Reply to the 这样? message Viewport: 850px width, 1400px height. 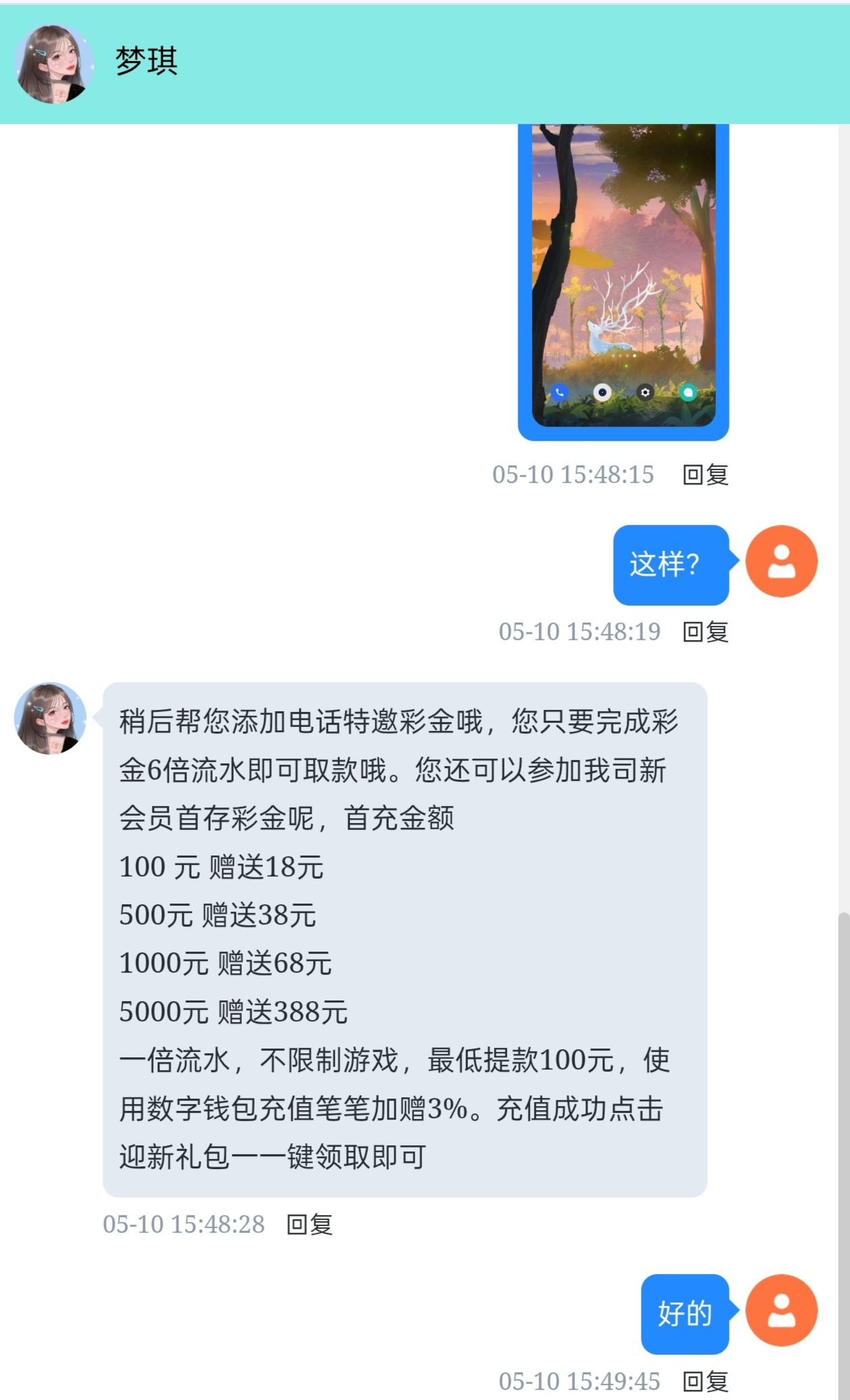tap(705, 632)
